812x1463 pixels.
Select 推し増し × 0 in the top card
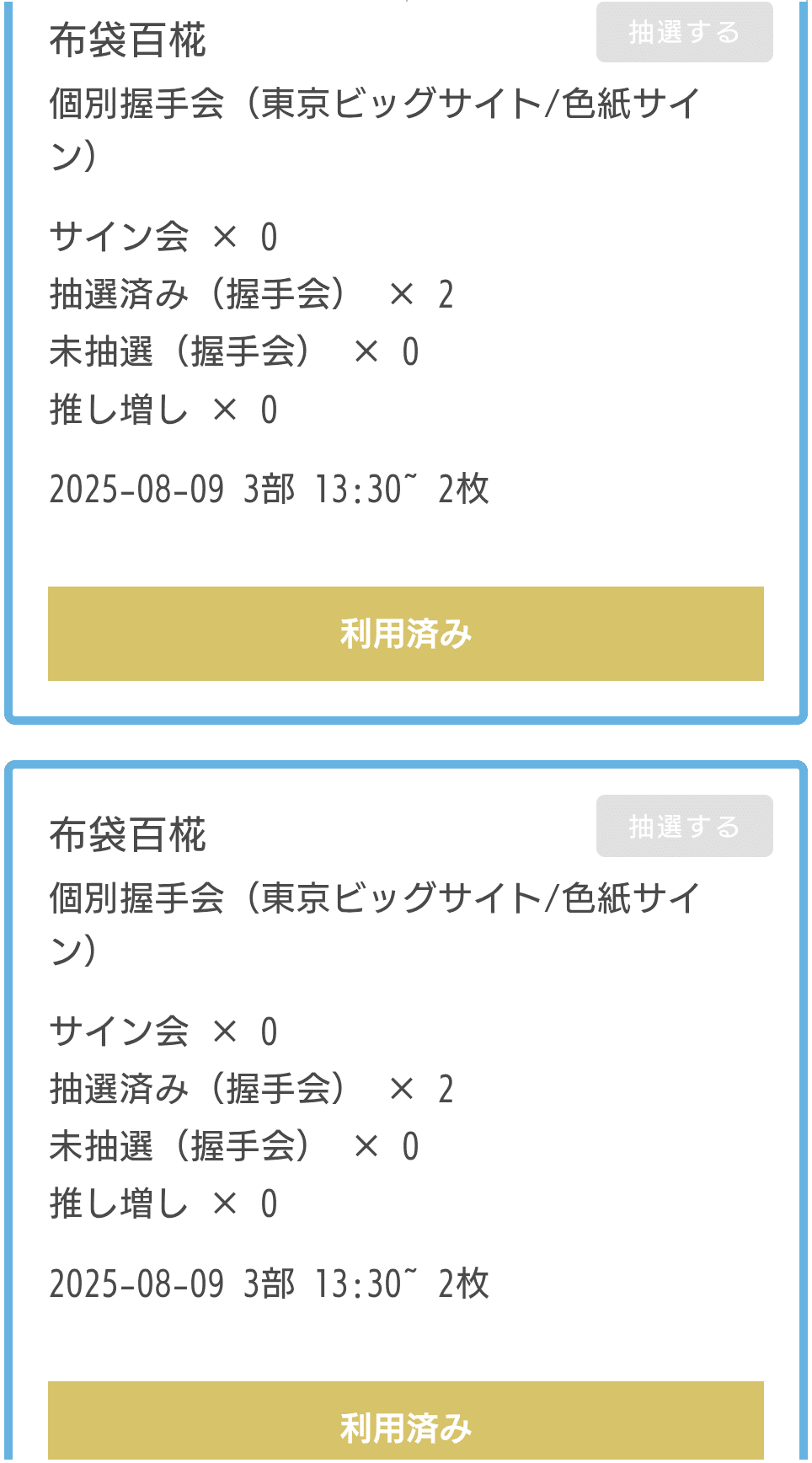164,409
